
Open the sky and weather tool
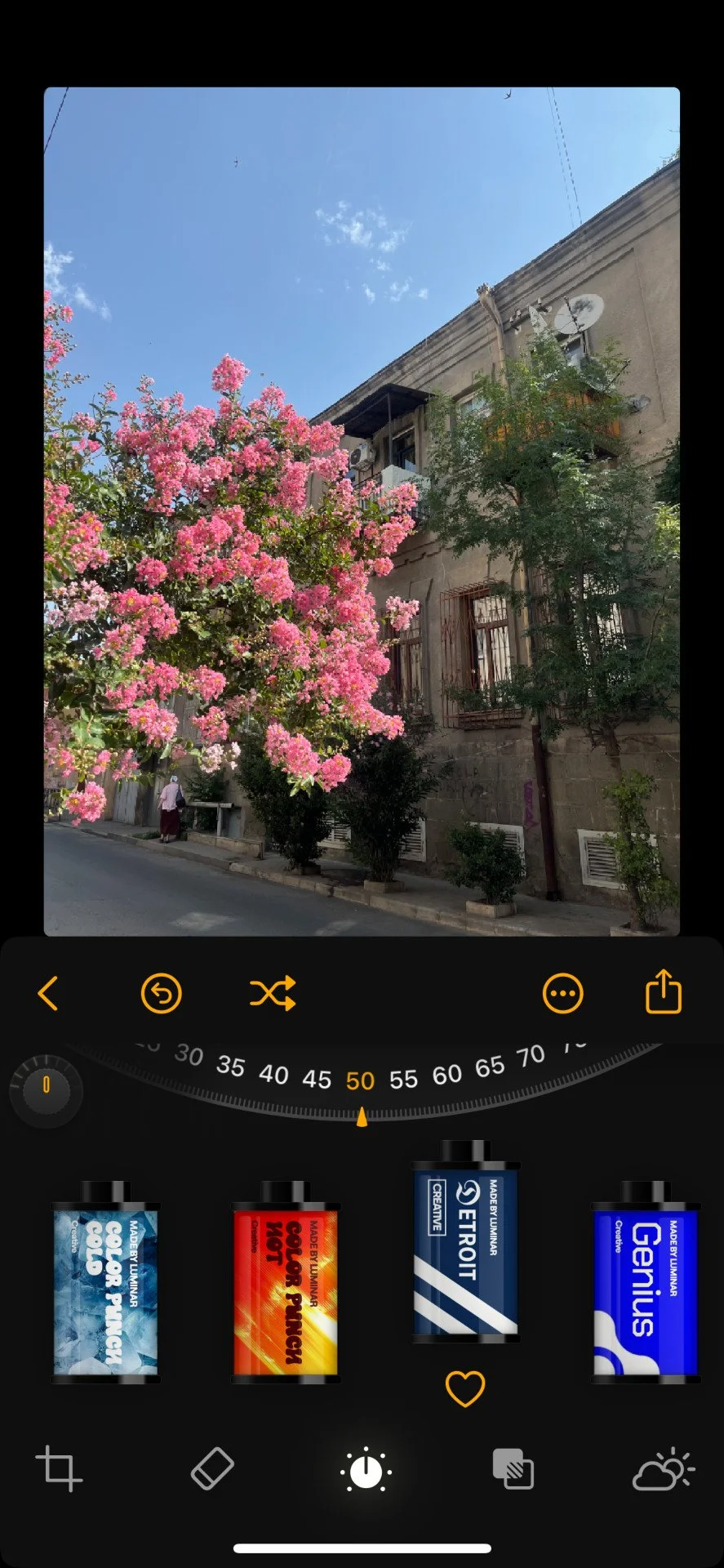[664, 1469]
